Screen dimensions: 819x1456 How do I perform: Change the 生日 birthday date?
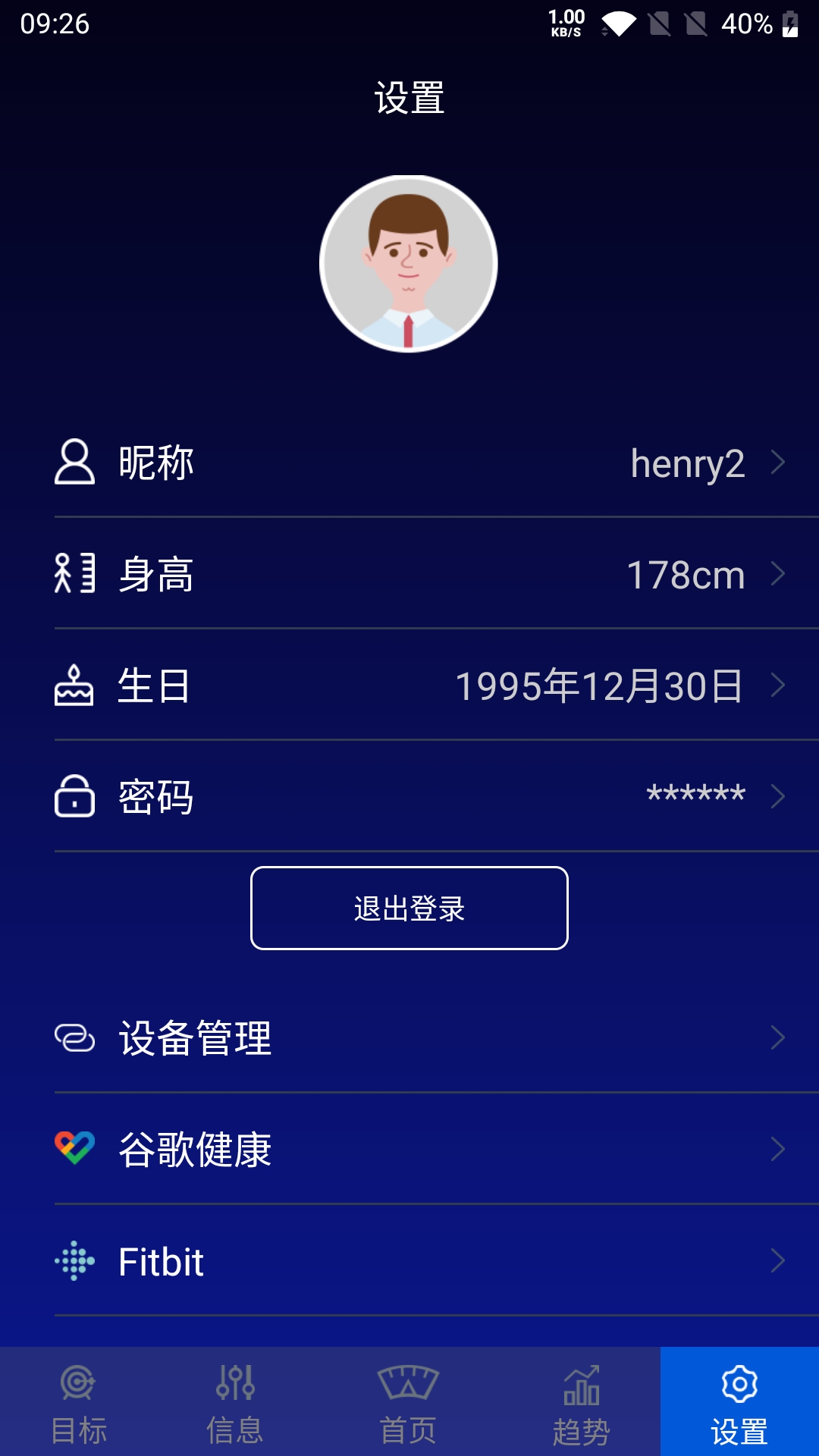pos(421,686)
